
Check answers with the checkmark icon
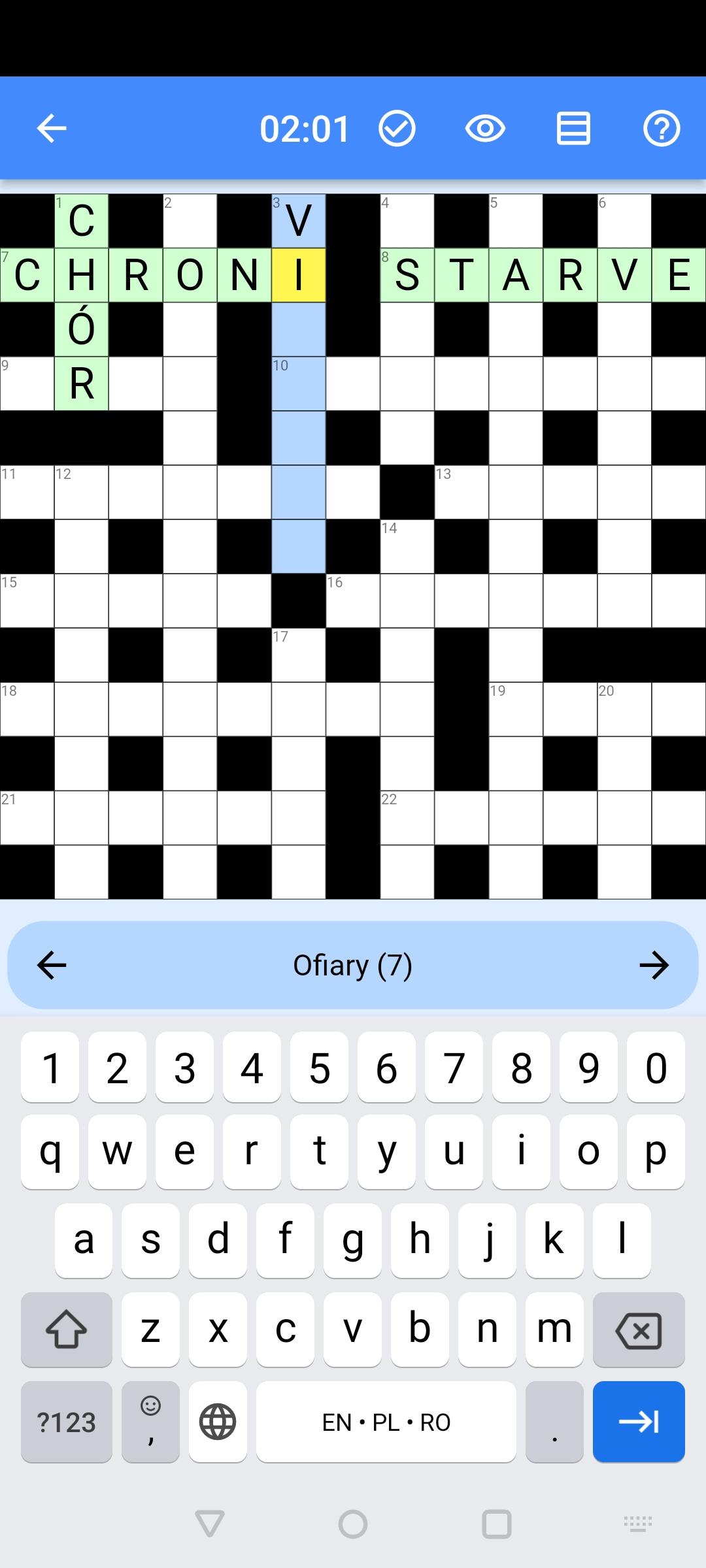pos(397,128)
